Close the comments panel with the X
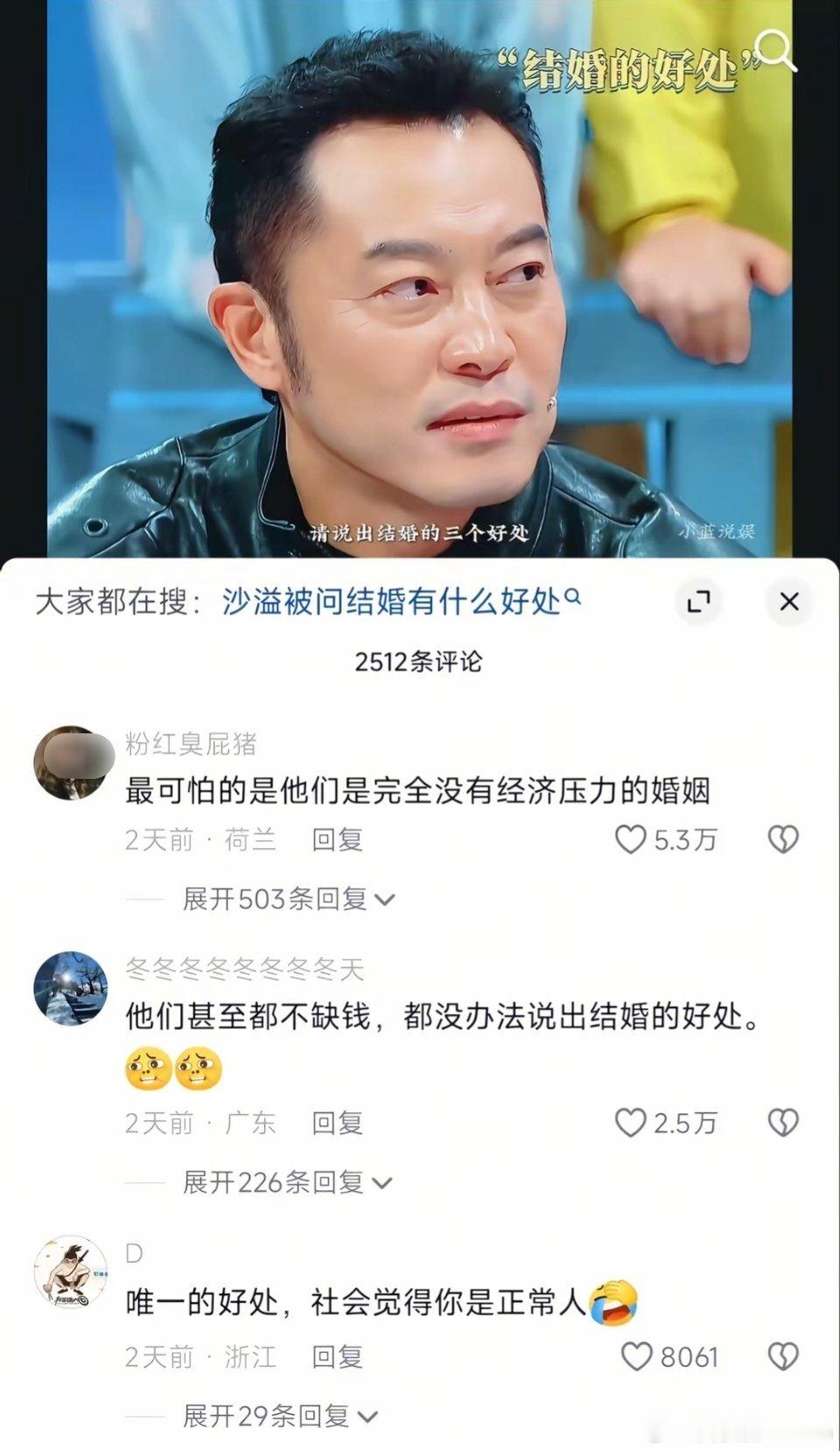840x1451 pixels. click(x=788, y=602)
